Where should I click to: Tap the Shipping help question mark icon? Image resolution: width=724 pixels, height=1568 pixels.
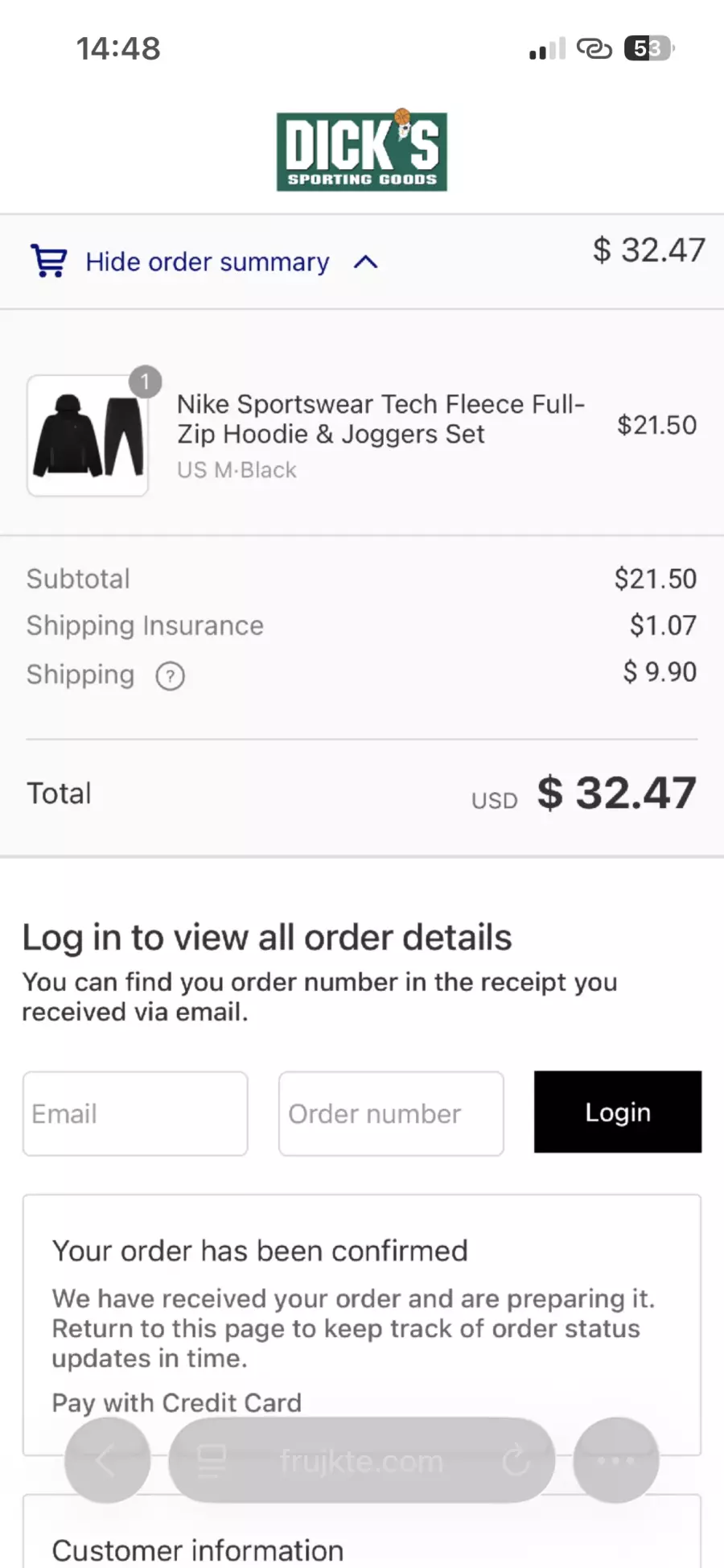tap(170, 676)
